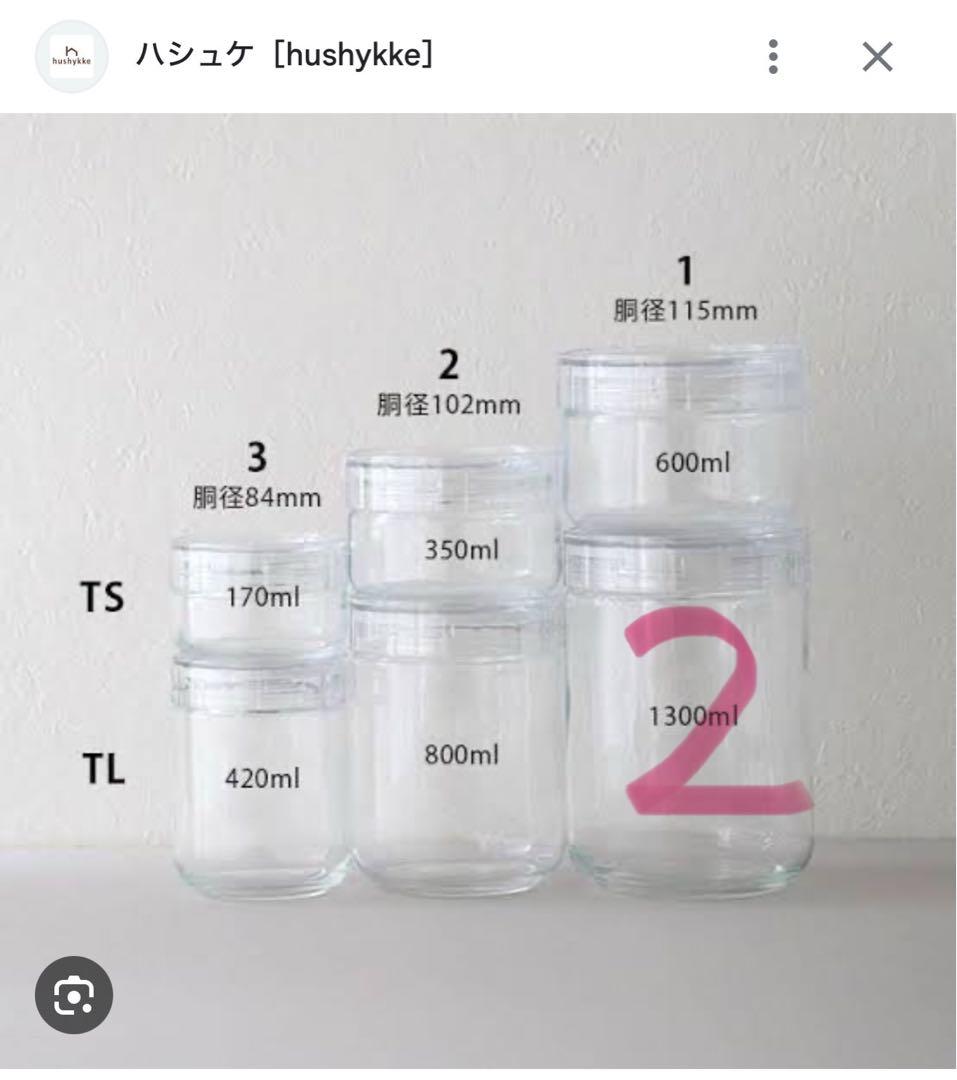Click the seller name ハシュケ [hushykke]
Image resolution: width=957 pixels, height=1080 pixels.
click(284, 56)
